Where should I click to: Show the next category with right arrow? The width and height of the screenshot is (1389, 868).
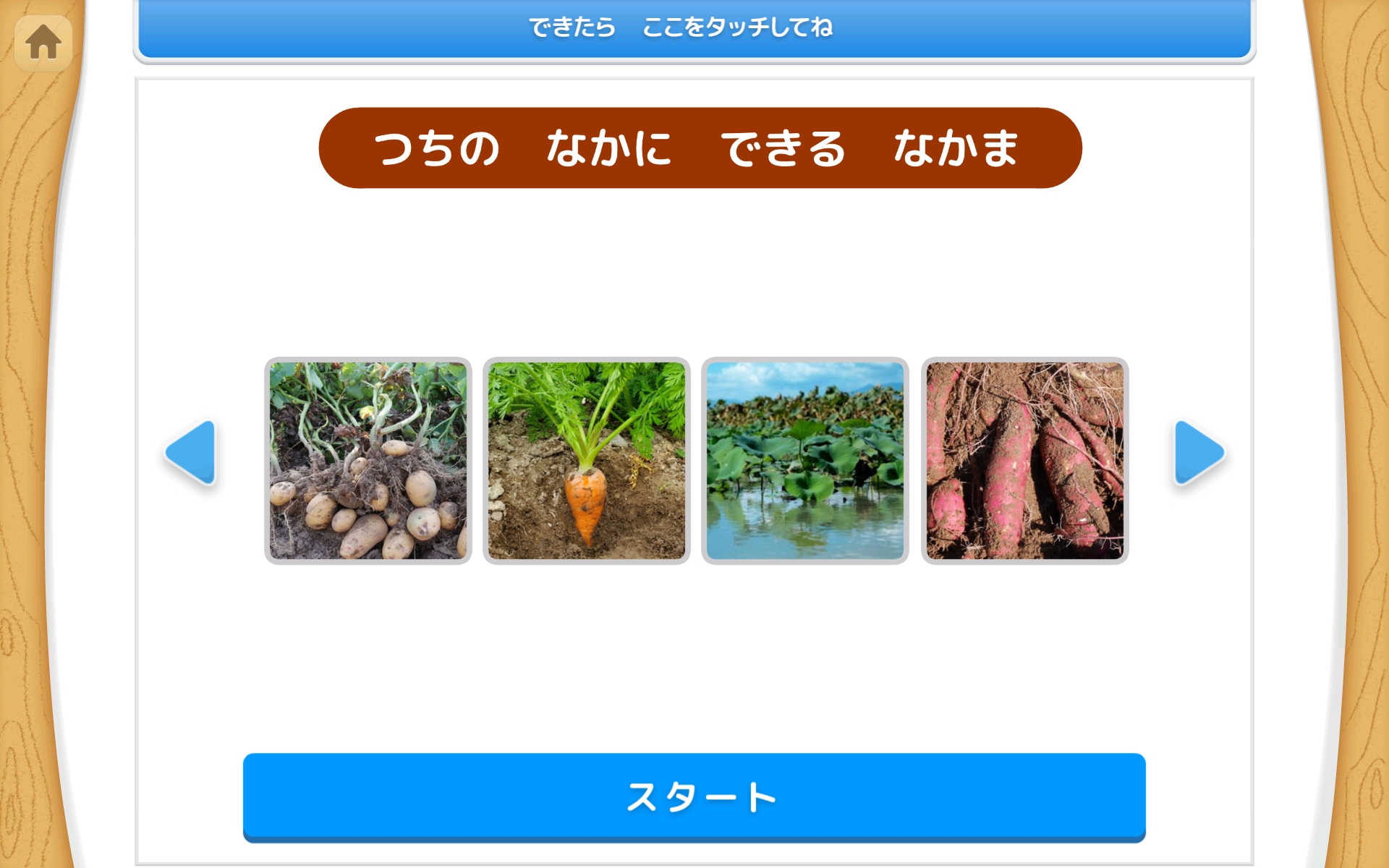[1198, 453]
